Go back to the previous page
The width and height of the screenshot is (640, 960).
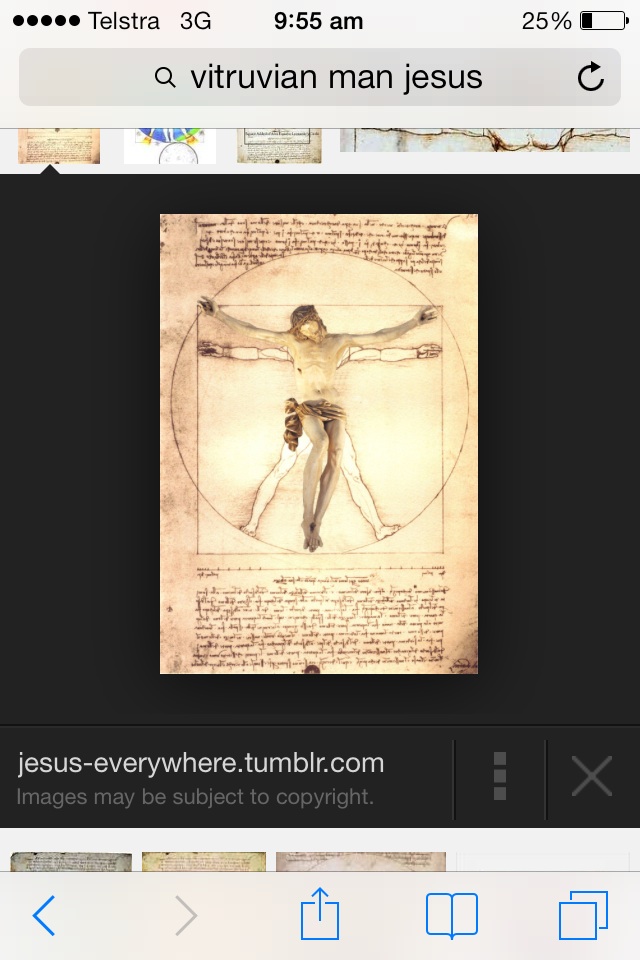click(x=44, y=915)
